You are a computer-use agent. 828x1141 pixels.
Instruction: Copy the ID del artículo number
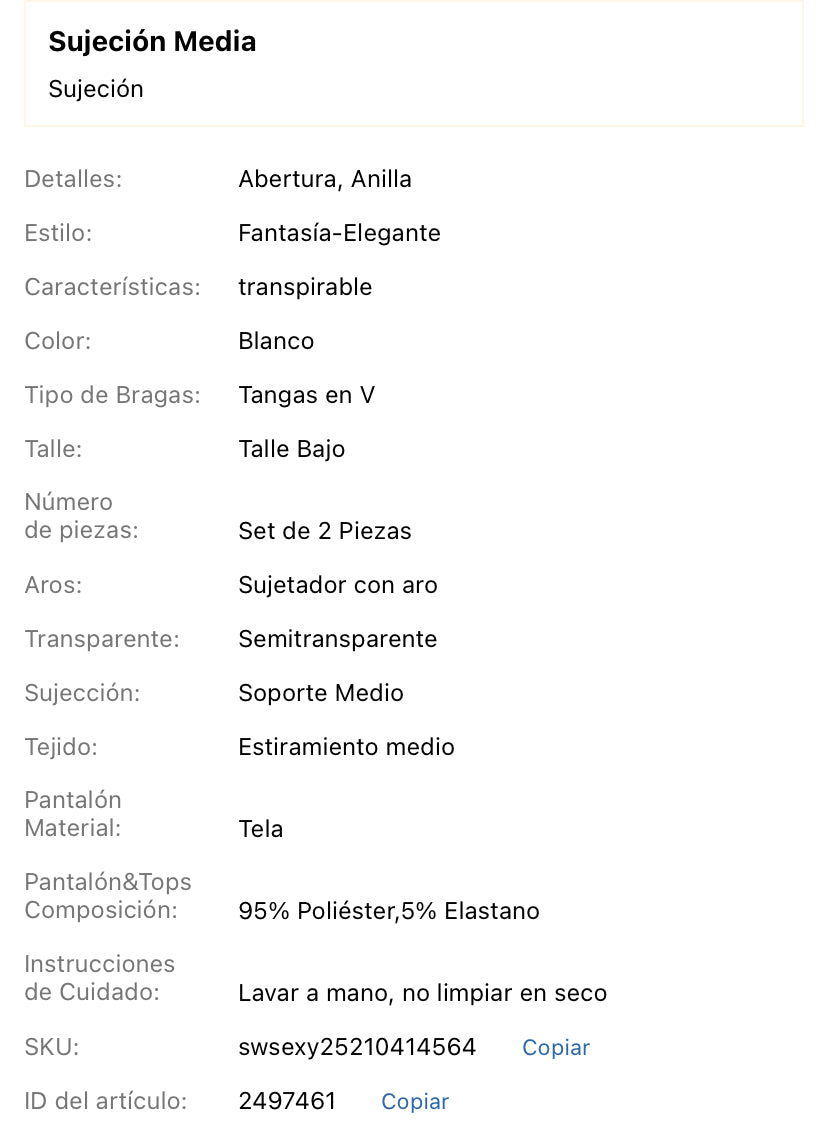415,1101
